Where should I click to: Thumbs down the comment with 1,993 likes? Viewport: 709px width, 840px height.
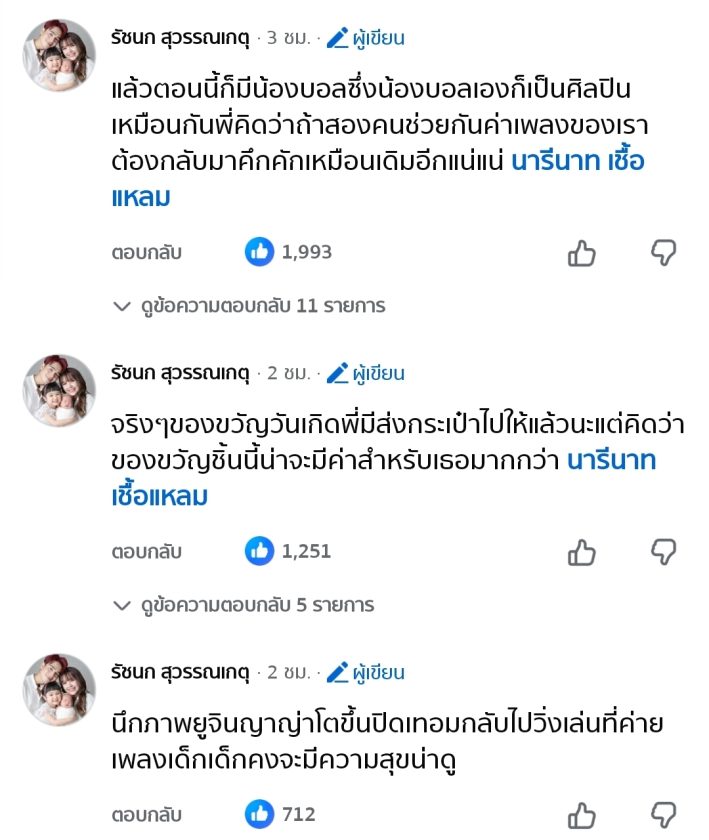(664, 253)
